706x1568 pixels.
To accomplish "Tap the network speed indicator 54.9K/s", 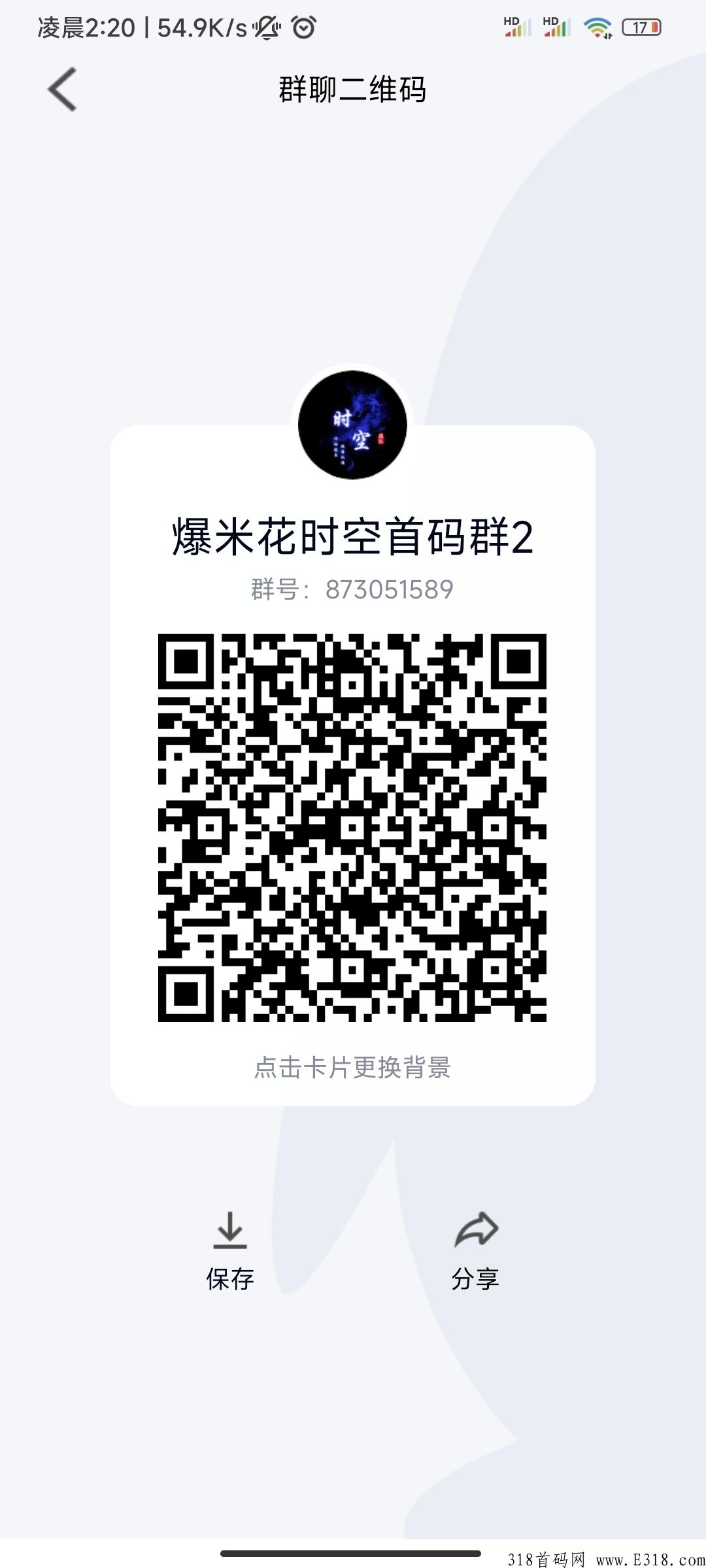I will pos(196,28).
